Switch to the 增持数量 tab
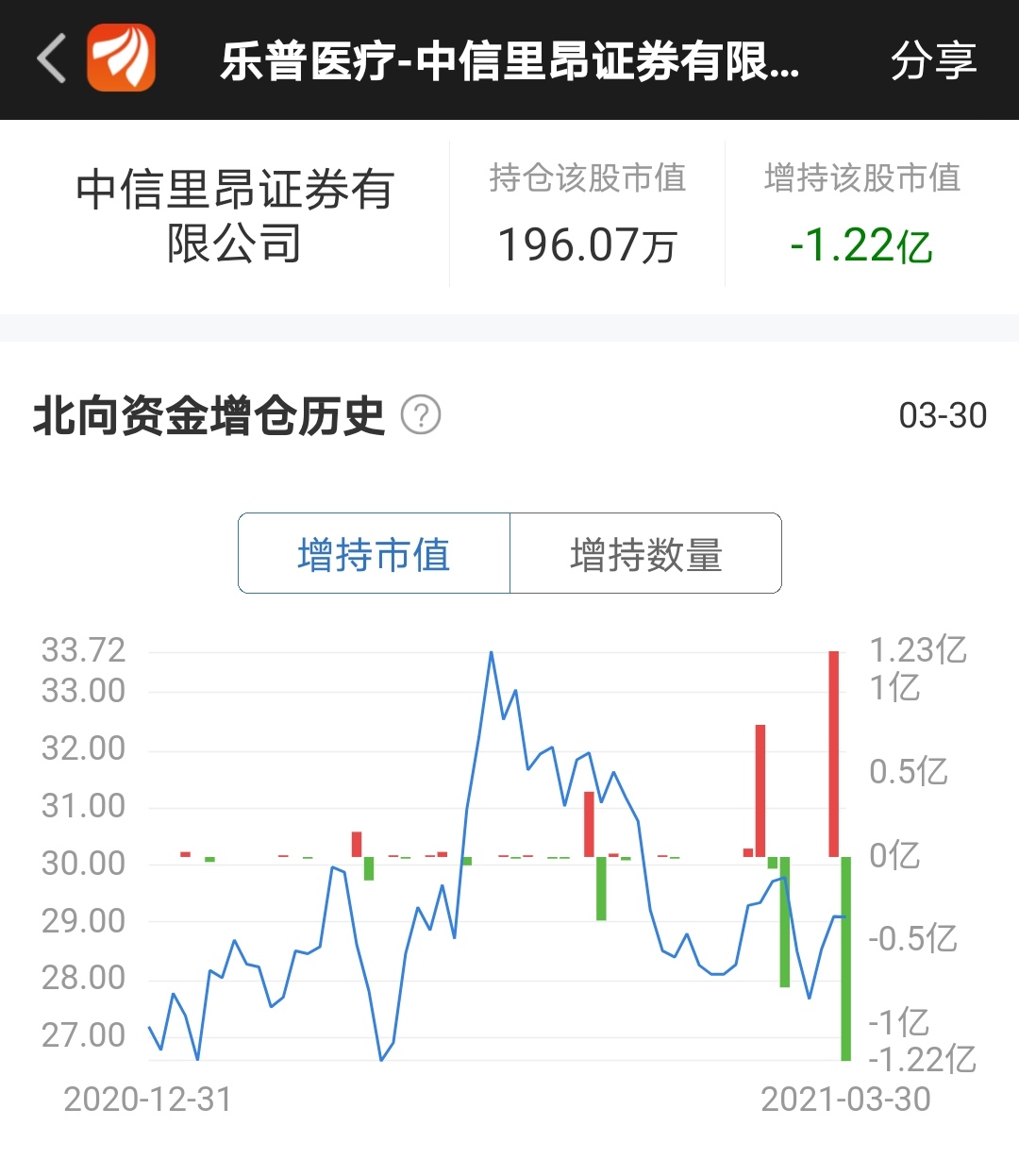Viewport: 1019px width, 1176px height. click(x=645, y=554)
